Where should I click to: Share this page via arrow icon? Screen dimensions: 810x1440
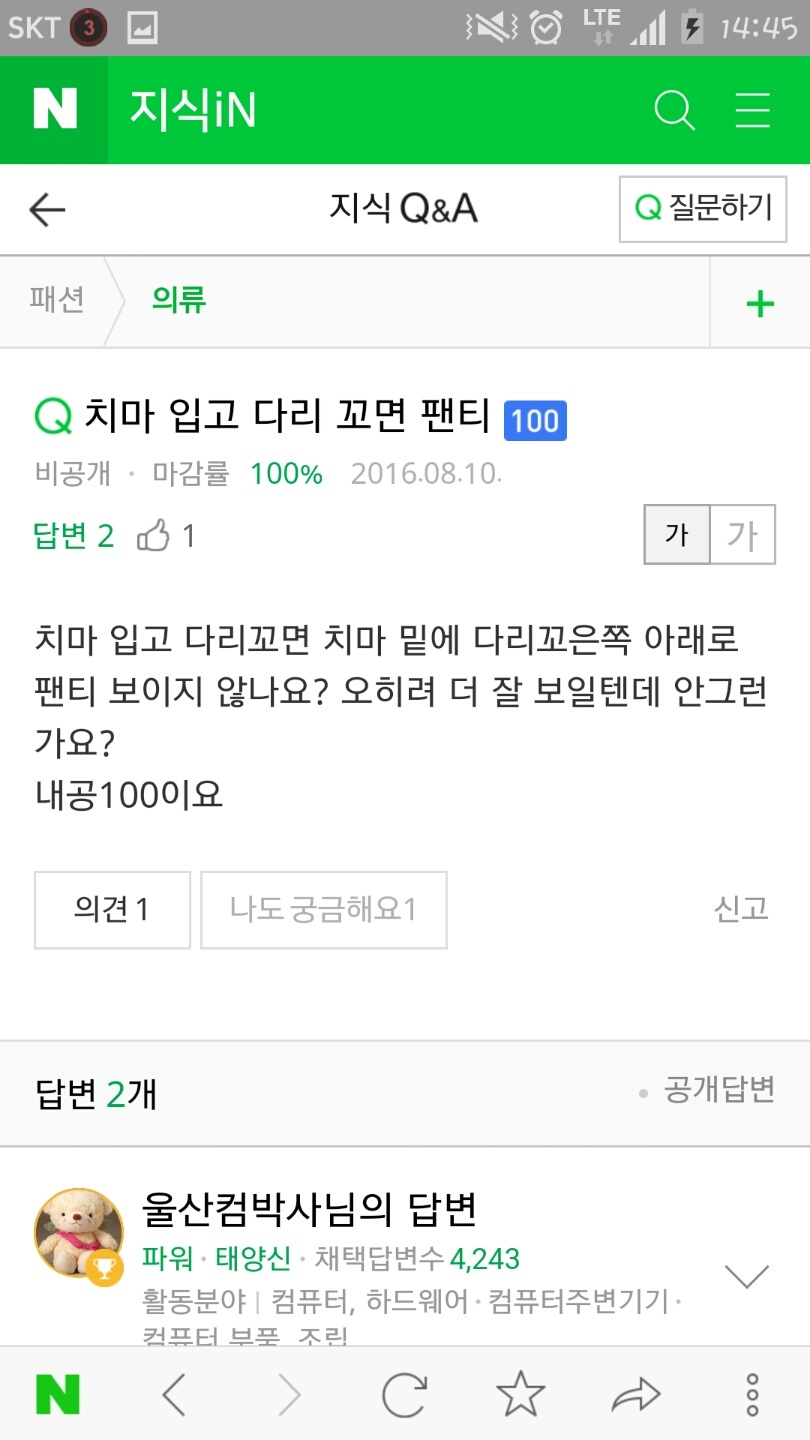[636, 1394]
